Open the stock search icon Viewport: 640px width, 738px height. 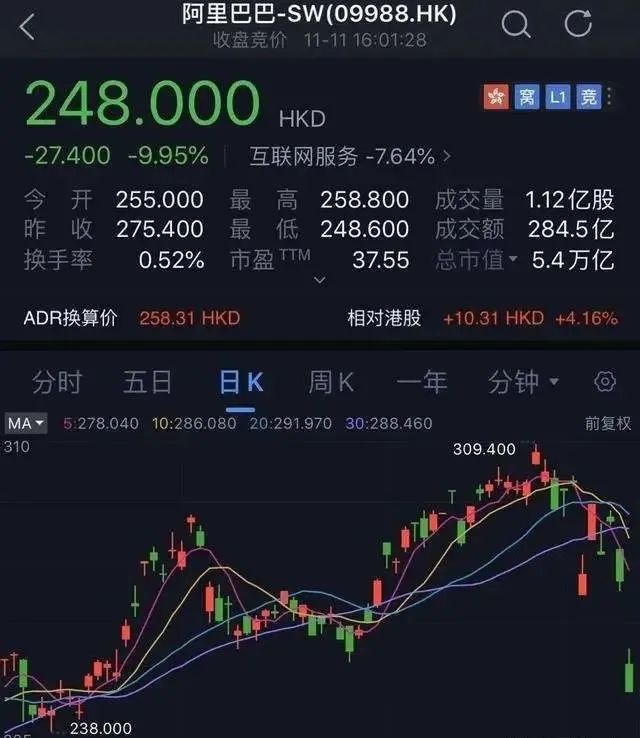click(x=516, y=24)
